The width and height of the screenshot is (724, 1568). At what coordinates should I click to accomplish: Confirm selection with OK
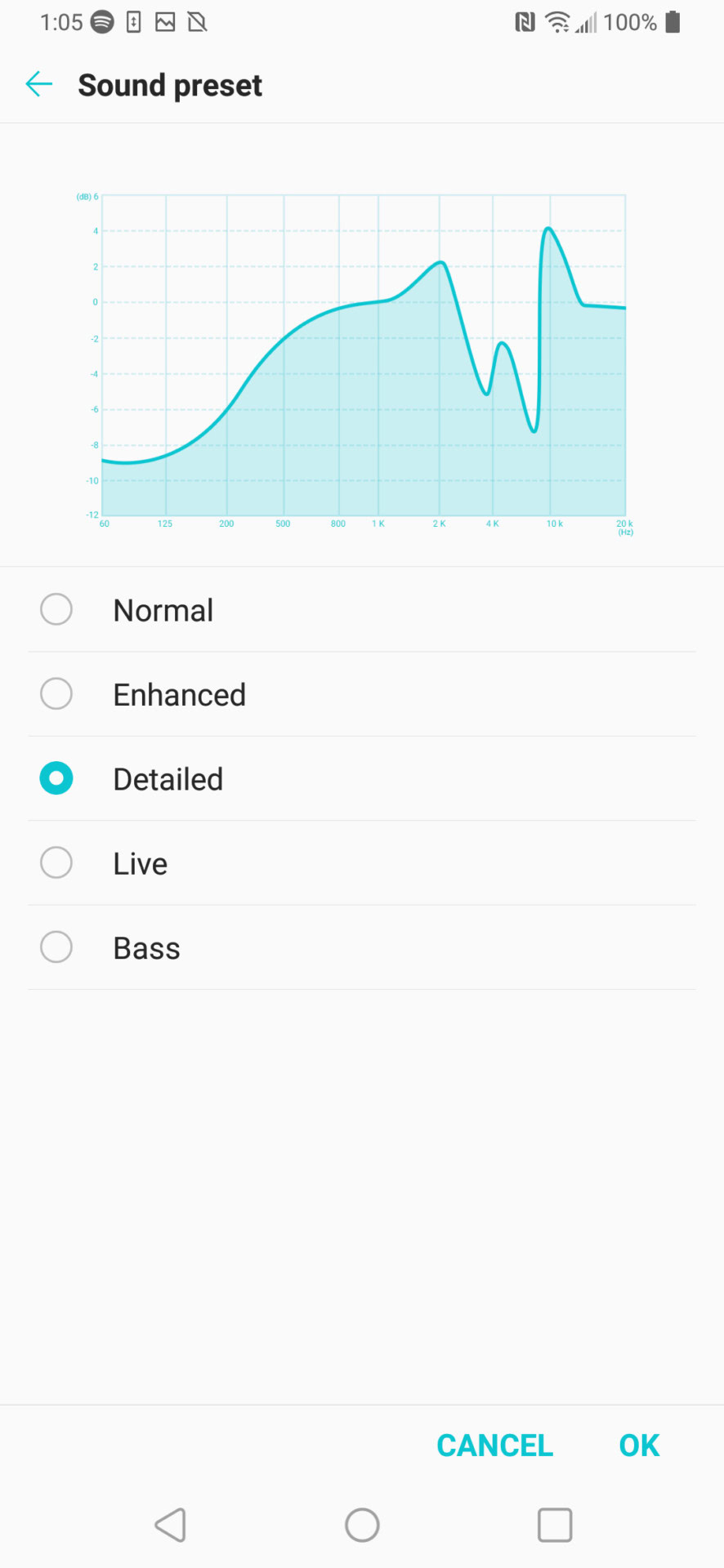click(639, 1445)
